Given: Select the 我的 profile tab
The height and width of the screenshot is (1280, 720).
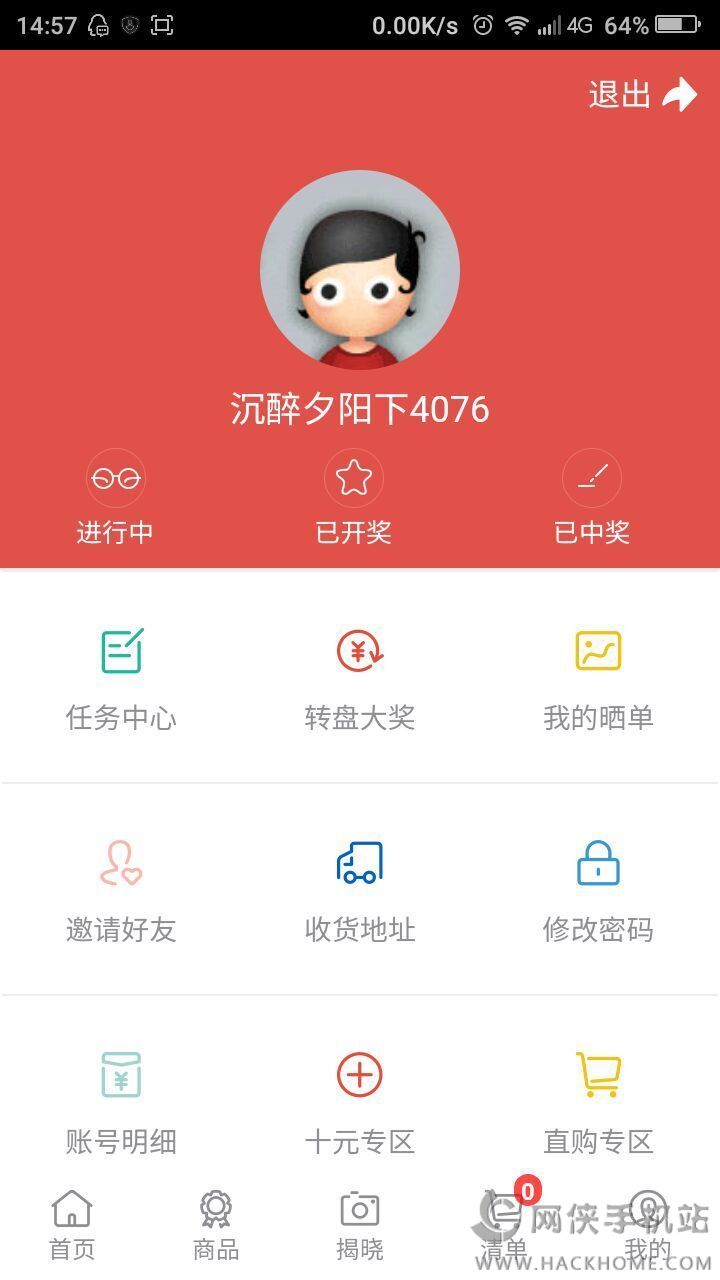Looking at the screenshot, I should (x=648, y=1225).
